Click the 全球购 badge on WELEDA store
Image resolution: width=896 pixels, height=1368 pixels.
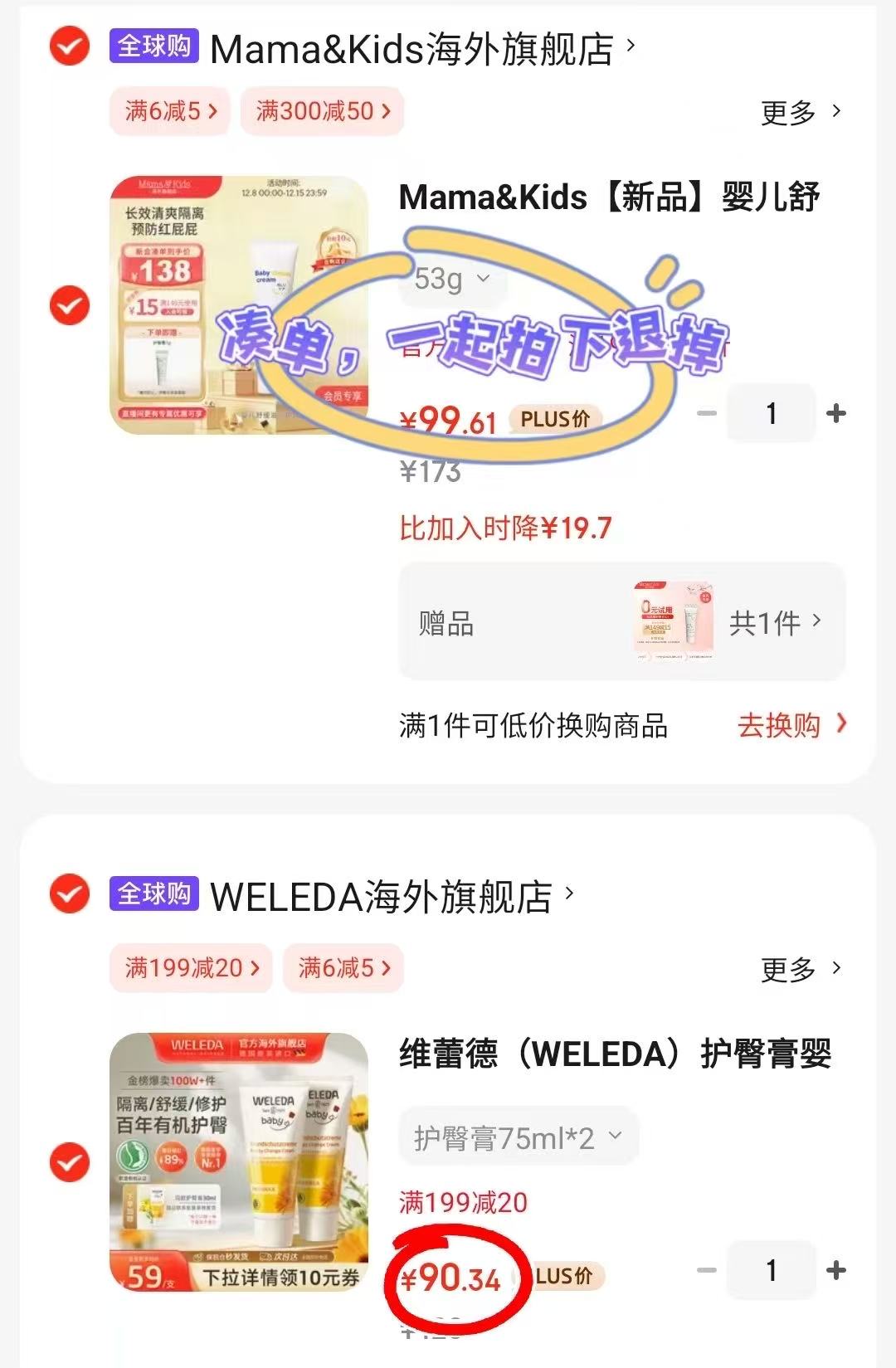tap(154, 895)
